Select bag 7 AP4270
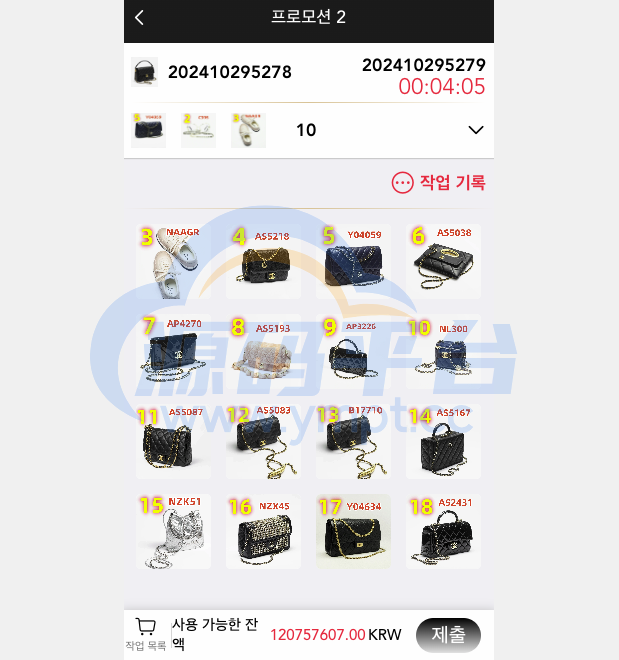The image size is (619, 660). coord(173,352)
